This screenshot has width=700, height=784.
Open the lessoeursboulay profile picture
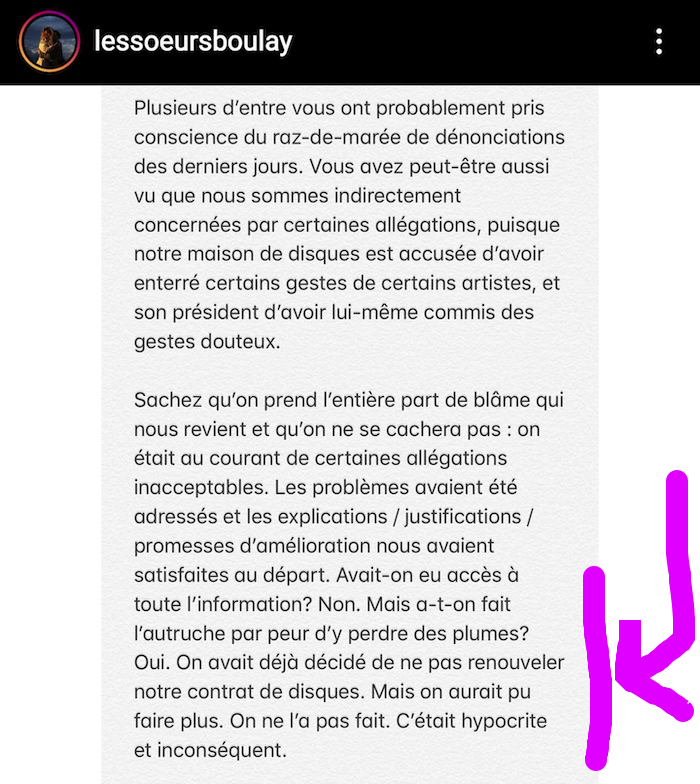pyautogui.click(x=47, y=42)
